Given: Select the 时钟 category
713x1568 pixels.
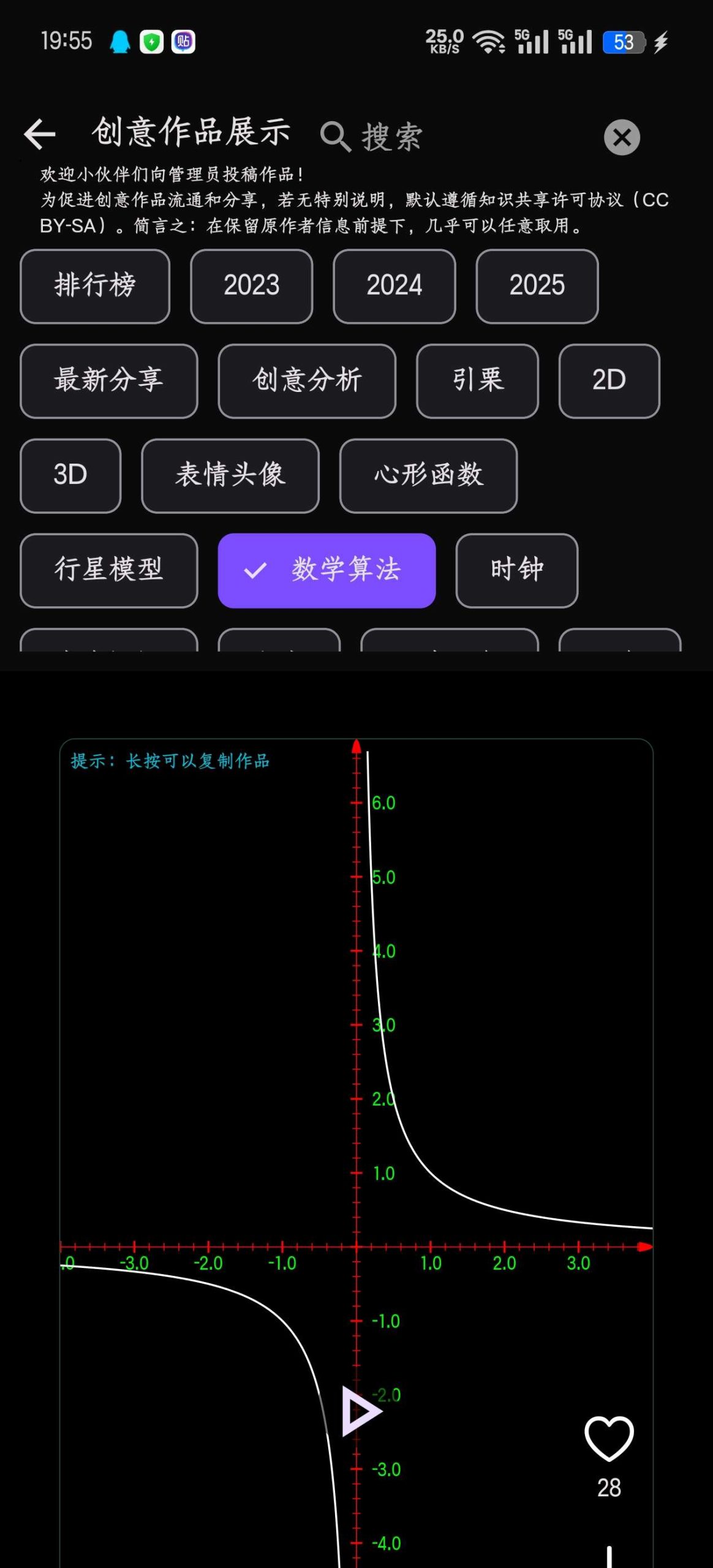Looking at the screenshot, I should (516, 571).
